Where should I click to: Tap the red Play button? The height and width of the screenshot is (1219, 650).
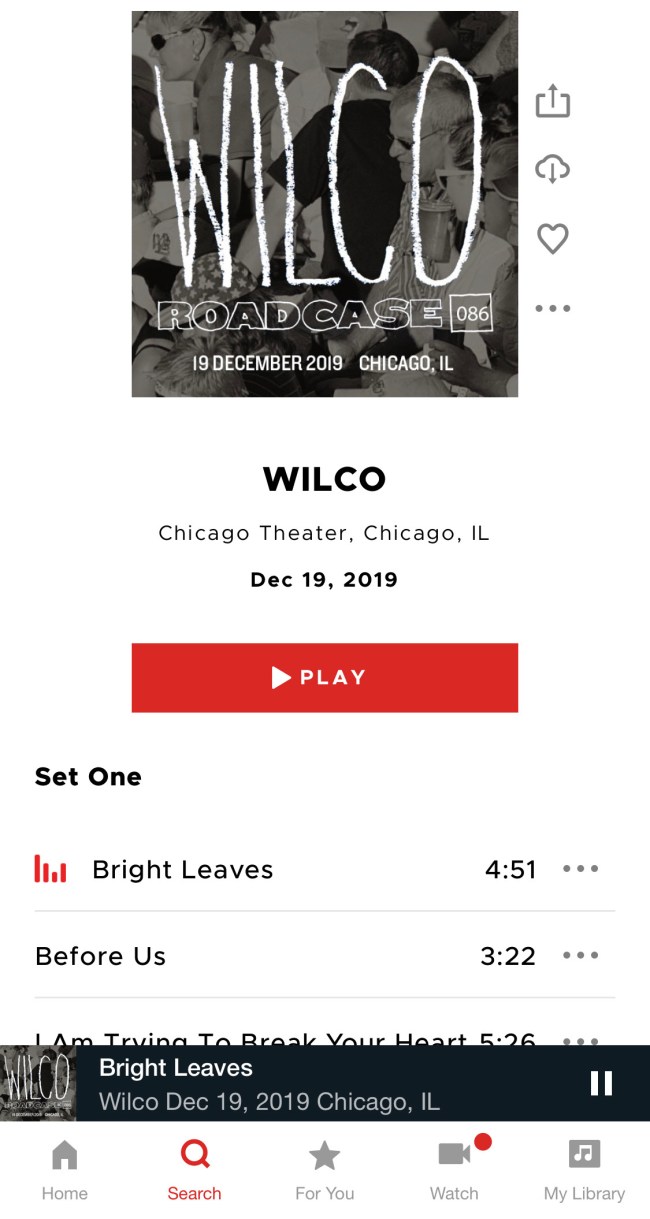[324, 677]
